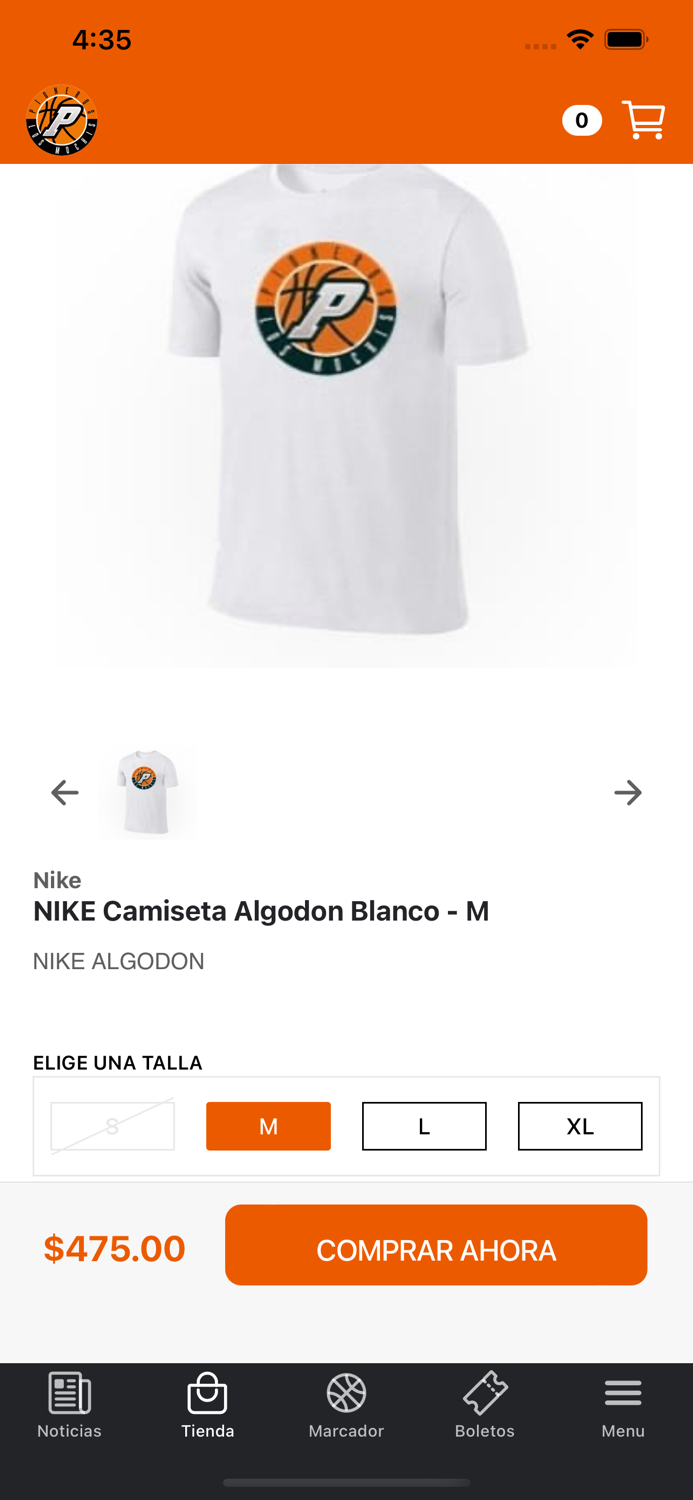Switch to the Boletos tab
The height and width of the screenshot is (1500, 693).
click(485, 1405)
